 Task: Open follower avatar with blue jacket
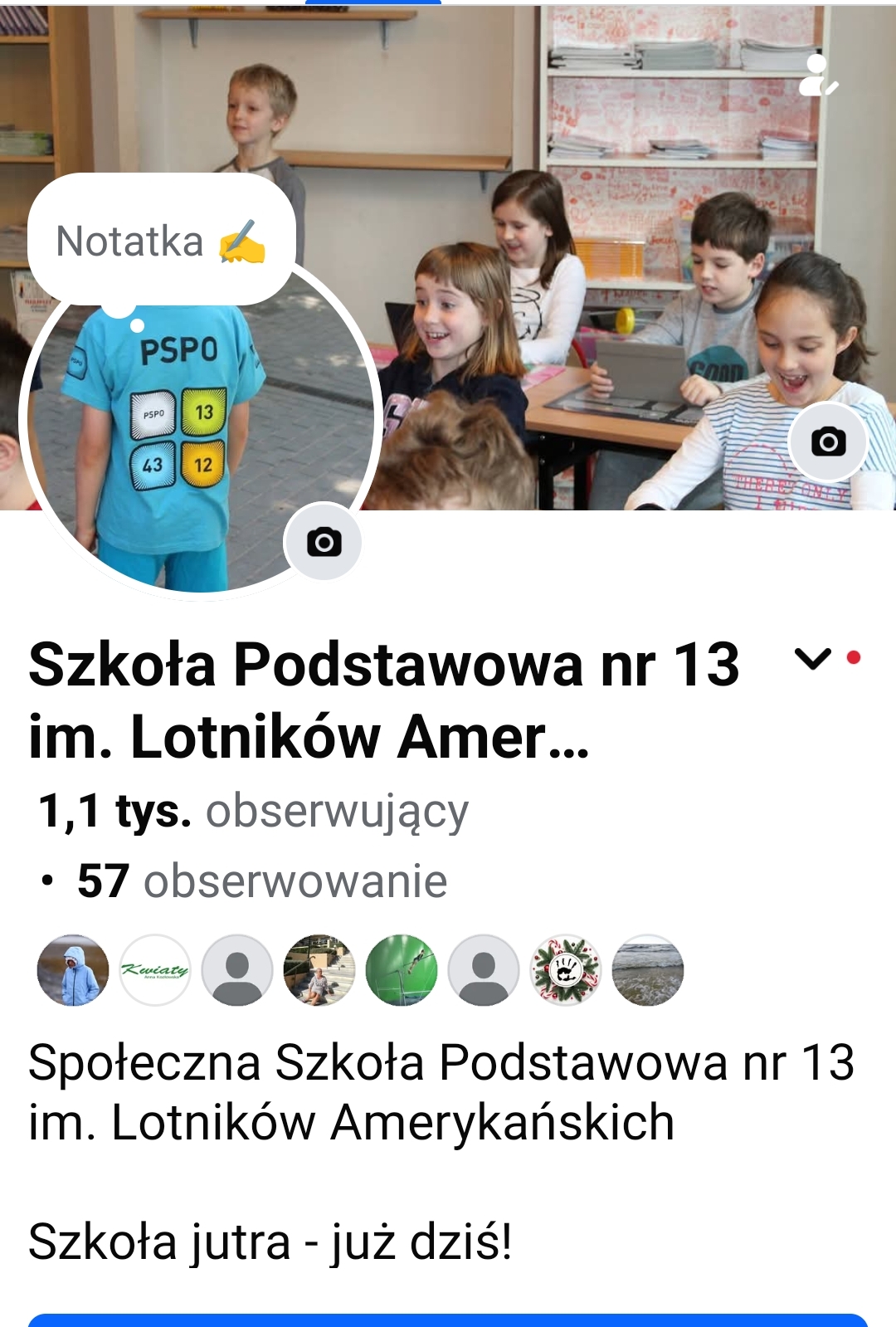73,970
